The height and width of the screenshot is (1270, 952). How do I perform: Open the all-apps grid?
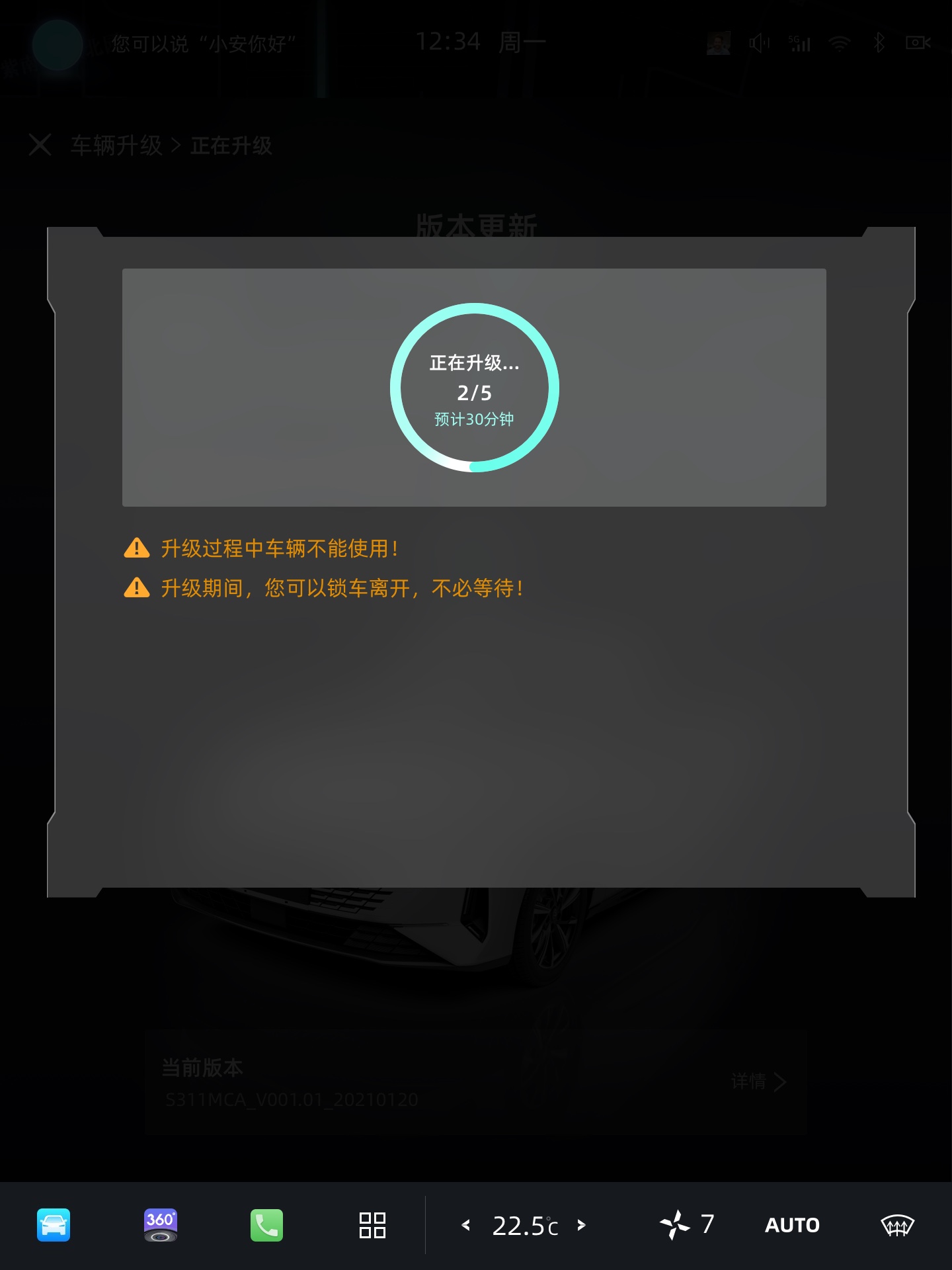coord(372,1225)
